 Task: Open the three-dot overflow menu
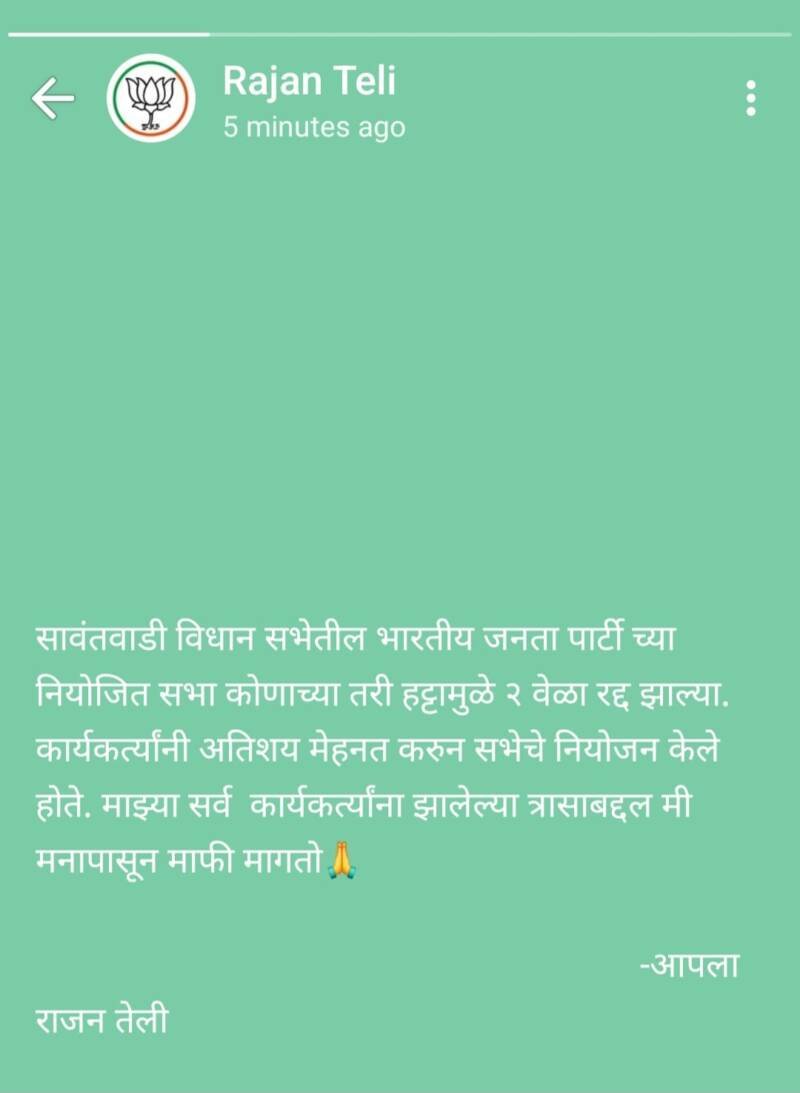pyautogui.click(x=750, y=99)
